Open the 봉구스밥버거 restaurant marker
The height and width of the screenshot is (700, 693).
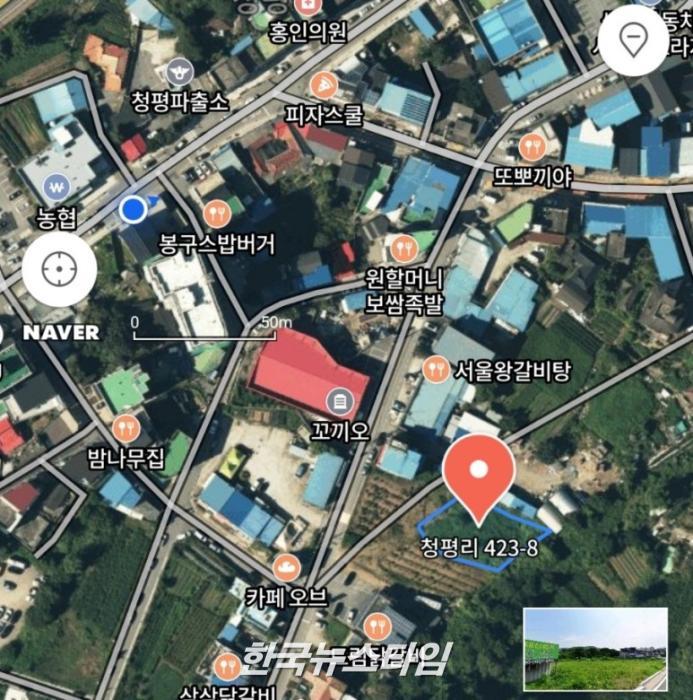click(x=217, y=213)
